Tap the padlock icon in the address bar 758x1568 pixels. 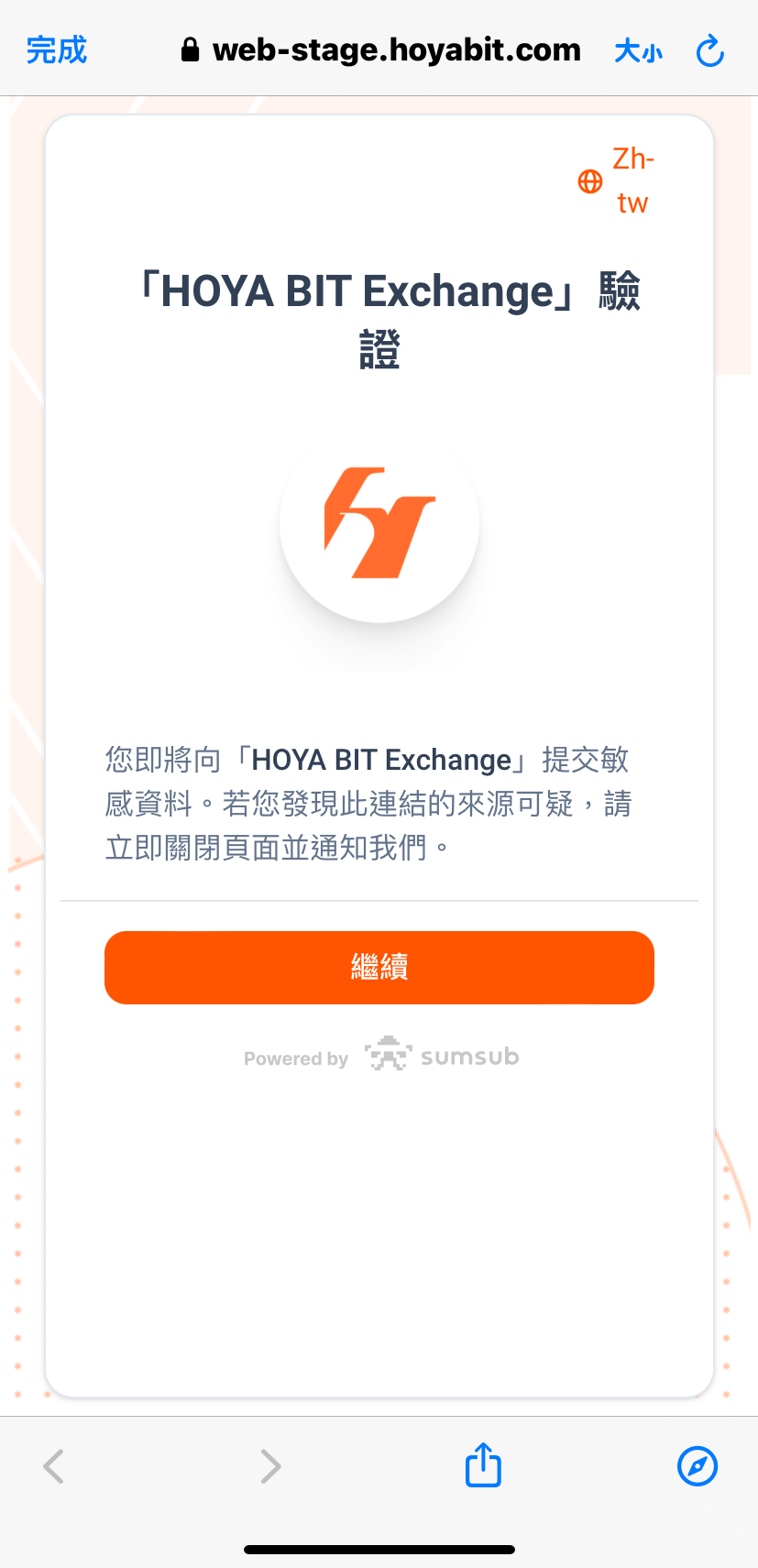point(190,49)
